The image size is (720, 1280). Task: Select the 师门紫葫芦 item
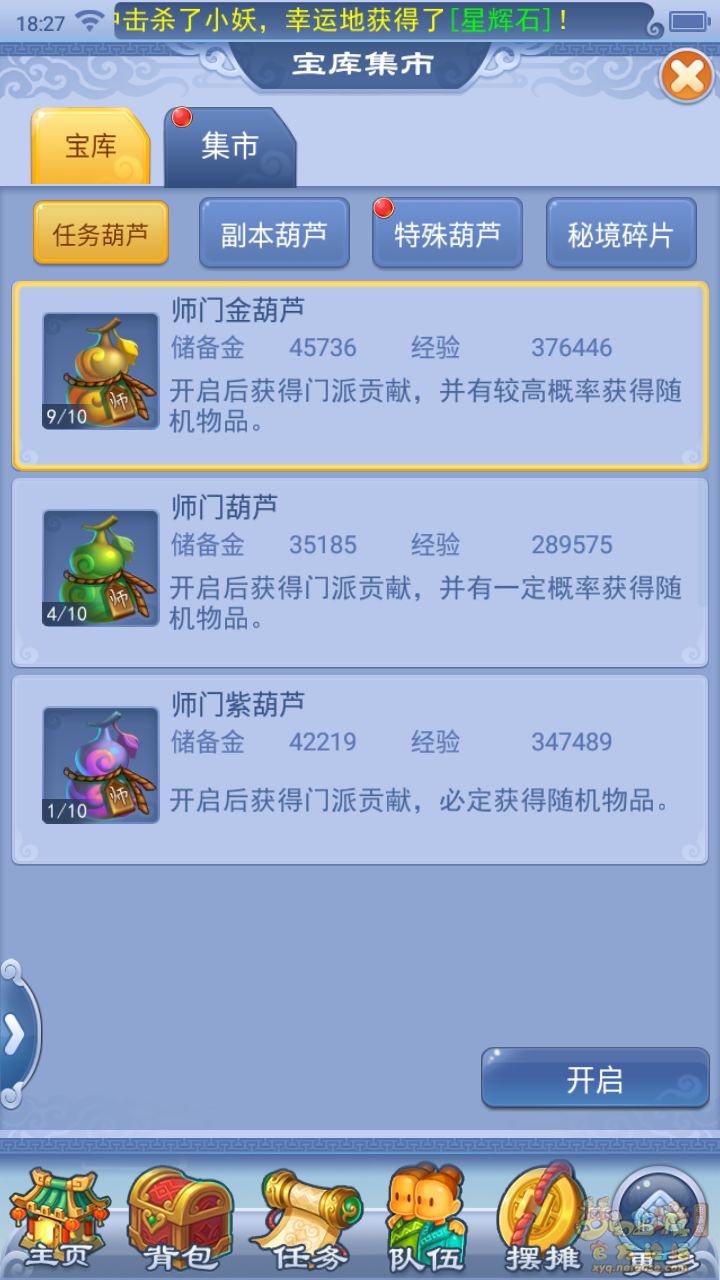point(360,769)
